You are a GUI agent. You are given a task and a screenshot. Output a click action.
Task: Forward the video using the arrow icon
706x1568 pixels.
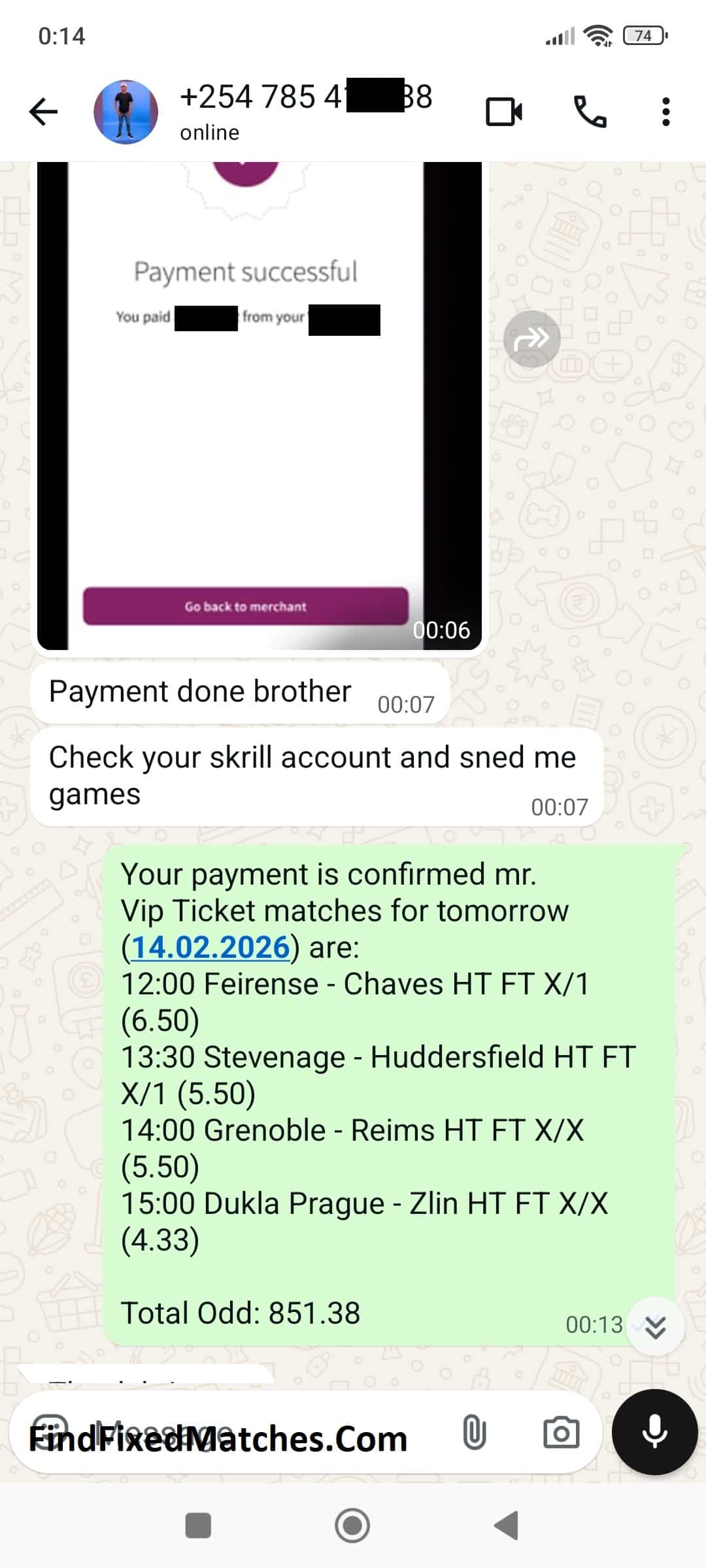[531, 338]
